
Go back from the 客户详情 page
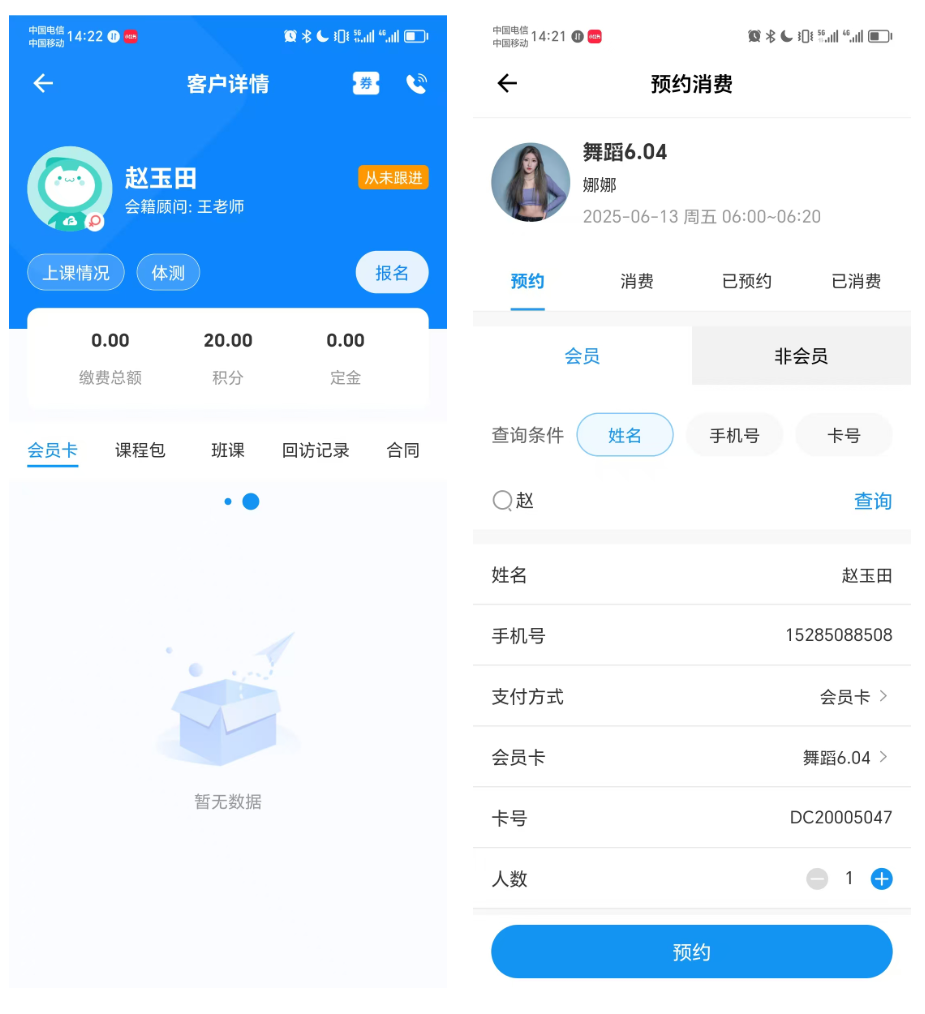click(x=43, y=84)
